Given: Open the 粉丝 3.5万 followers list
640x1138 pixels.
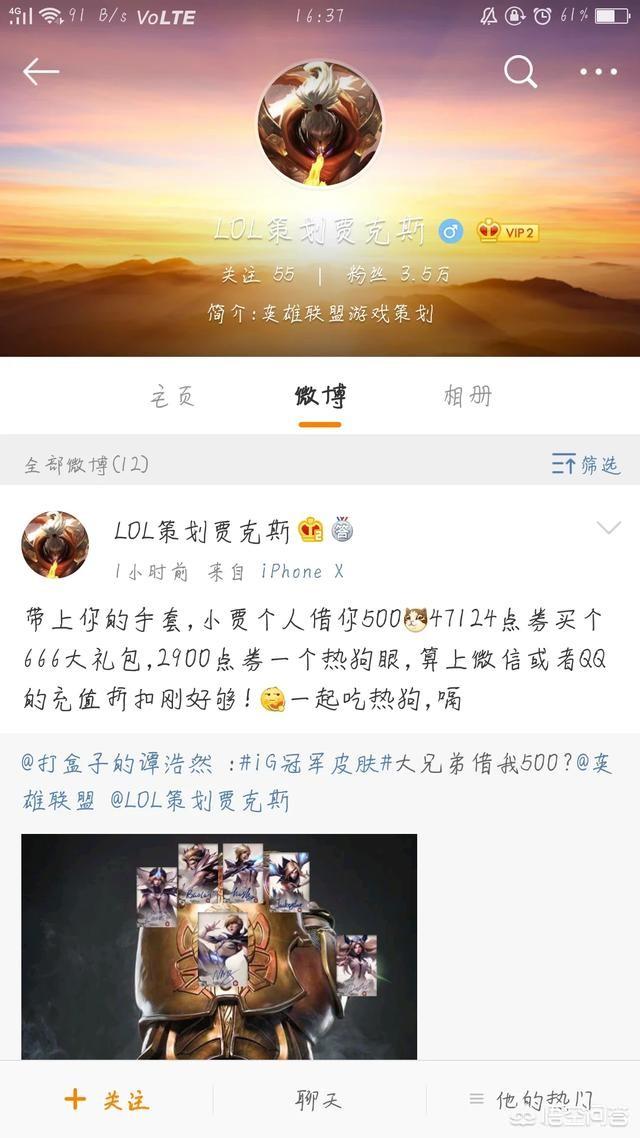Looking at the screenshot, I should (x=398, y=274).
